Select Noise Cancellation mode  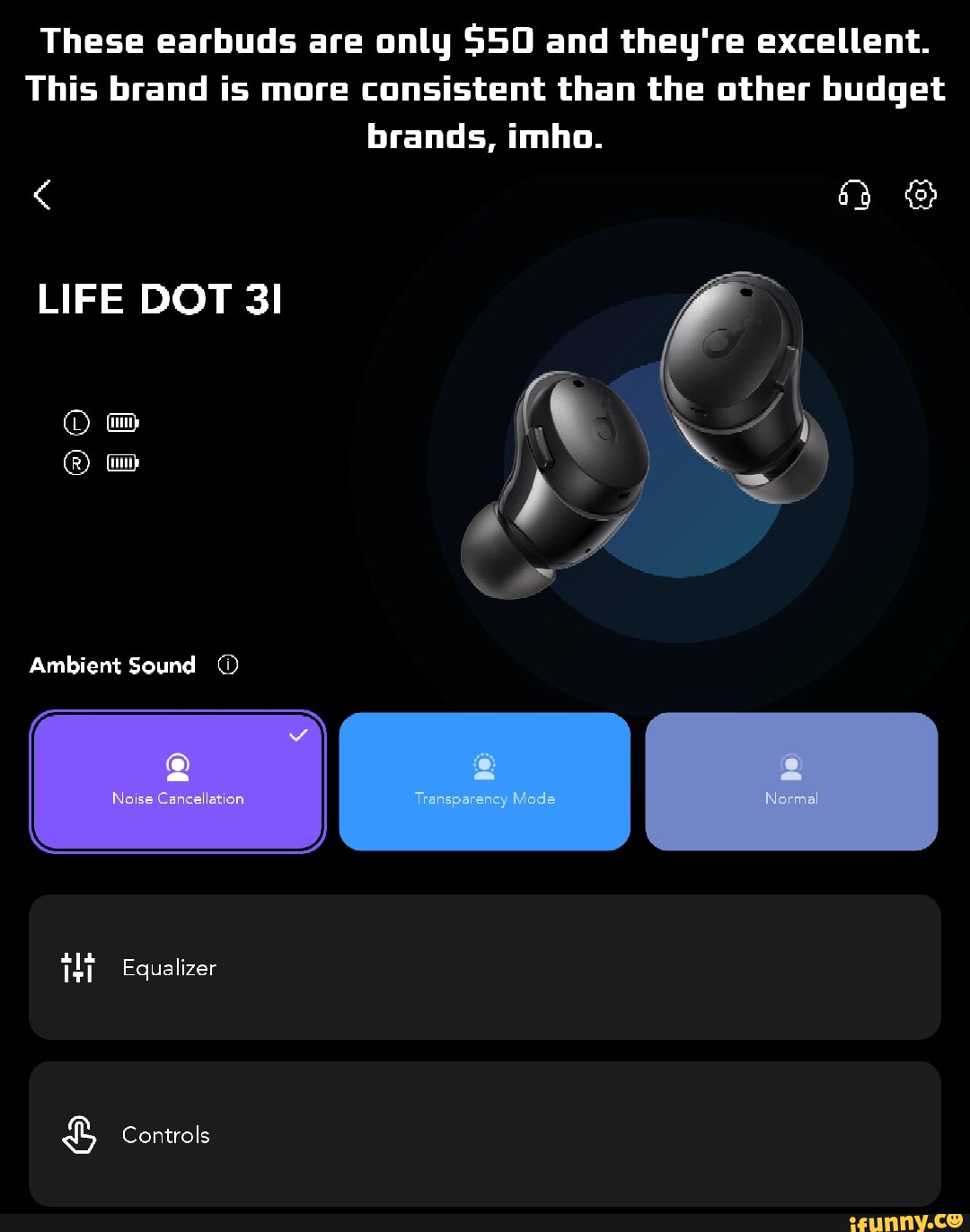pos(178,781)
